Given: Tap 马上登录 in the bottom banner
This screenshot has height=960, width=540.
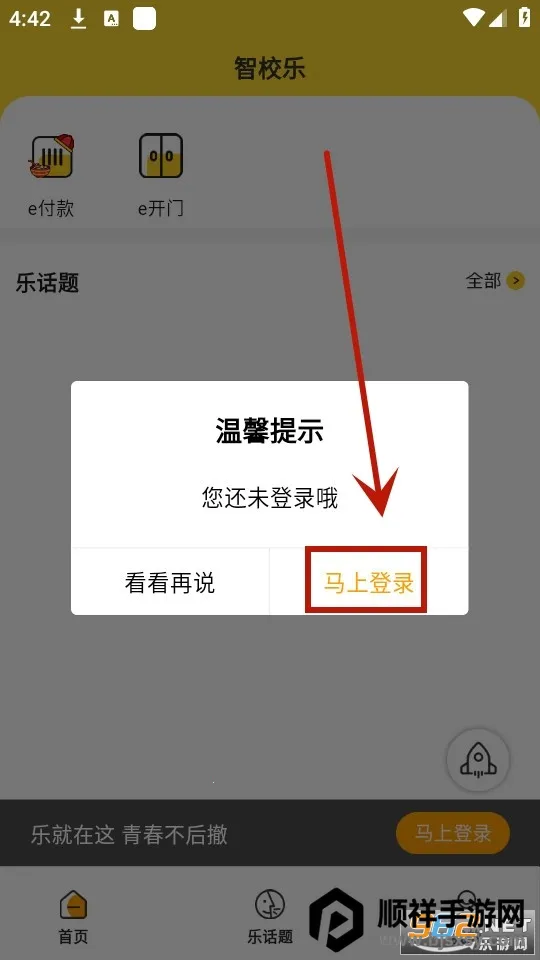Looking at the screenshot, I should [x=453, y=833].
